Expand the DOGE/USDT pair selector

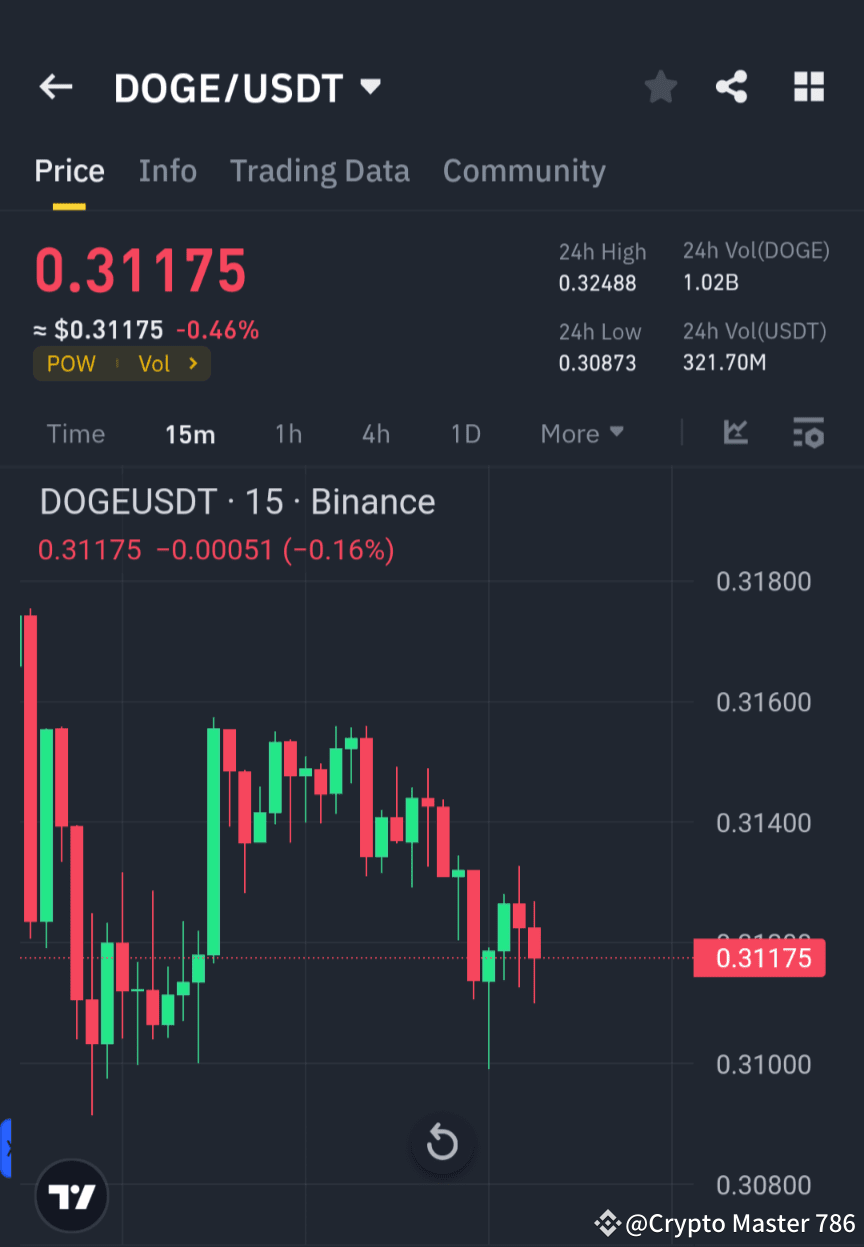click(x=369, y=87)
